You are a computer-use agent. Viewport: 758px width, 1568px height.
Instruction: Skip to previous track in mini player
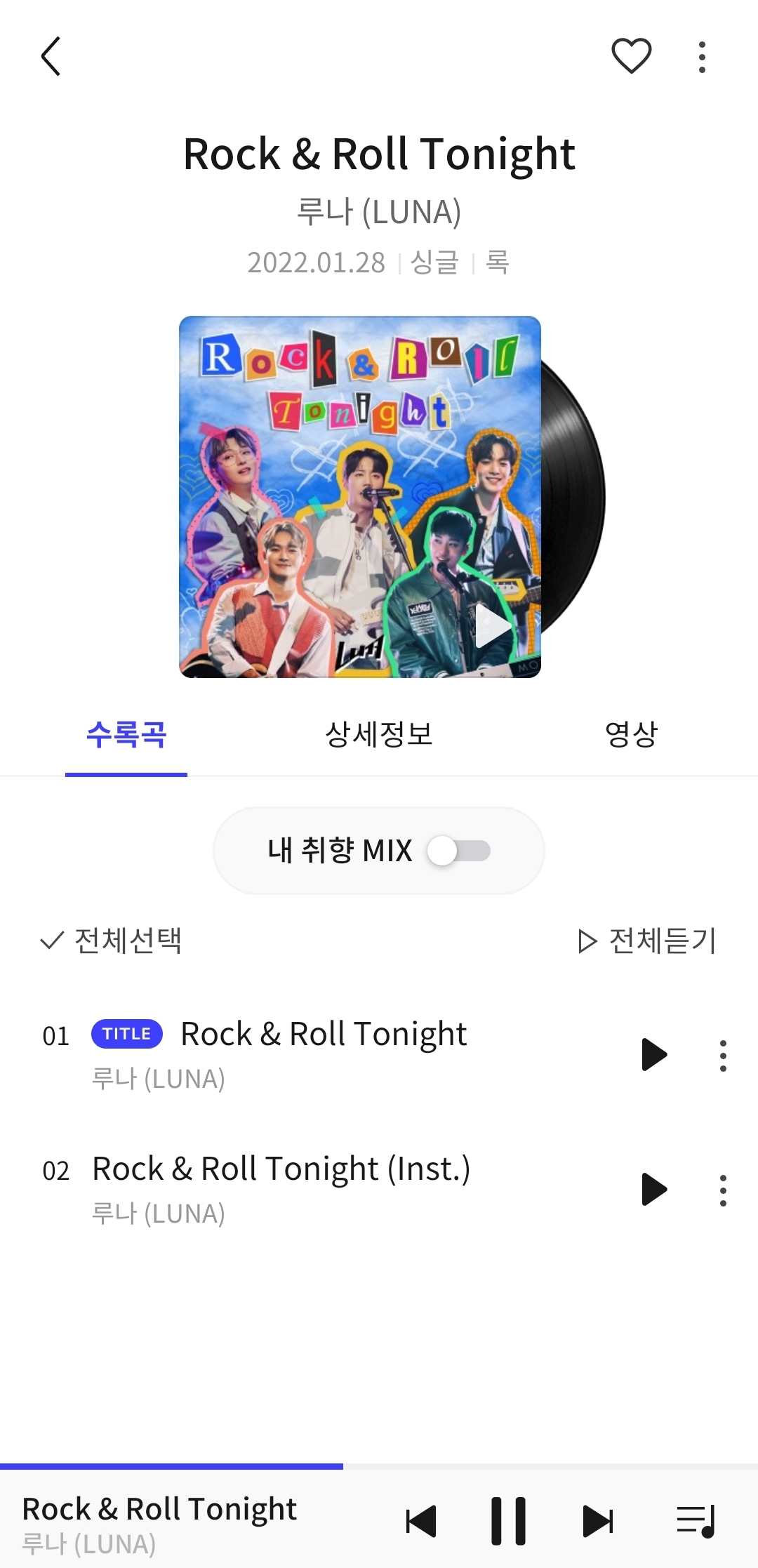pyautogui.click(x=421, y=1522)
